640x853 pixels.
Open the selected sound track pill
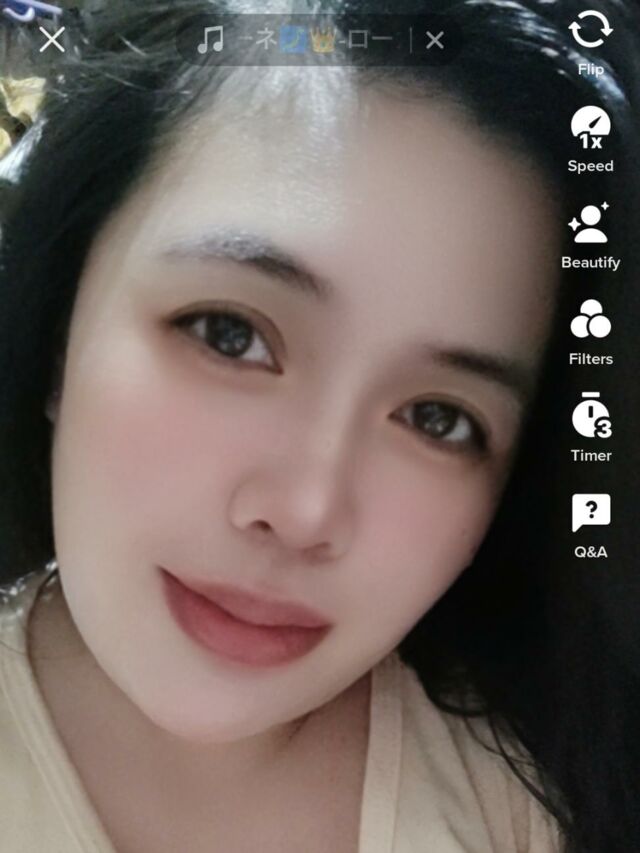click(x=300, y=40)
